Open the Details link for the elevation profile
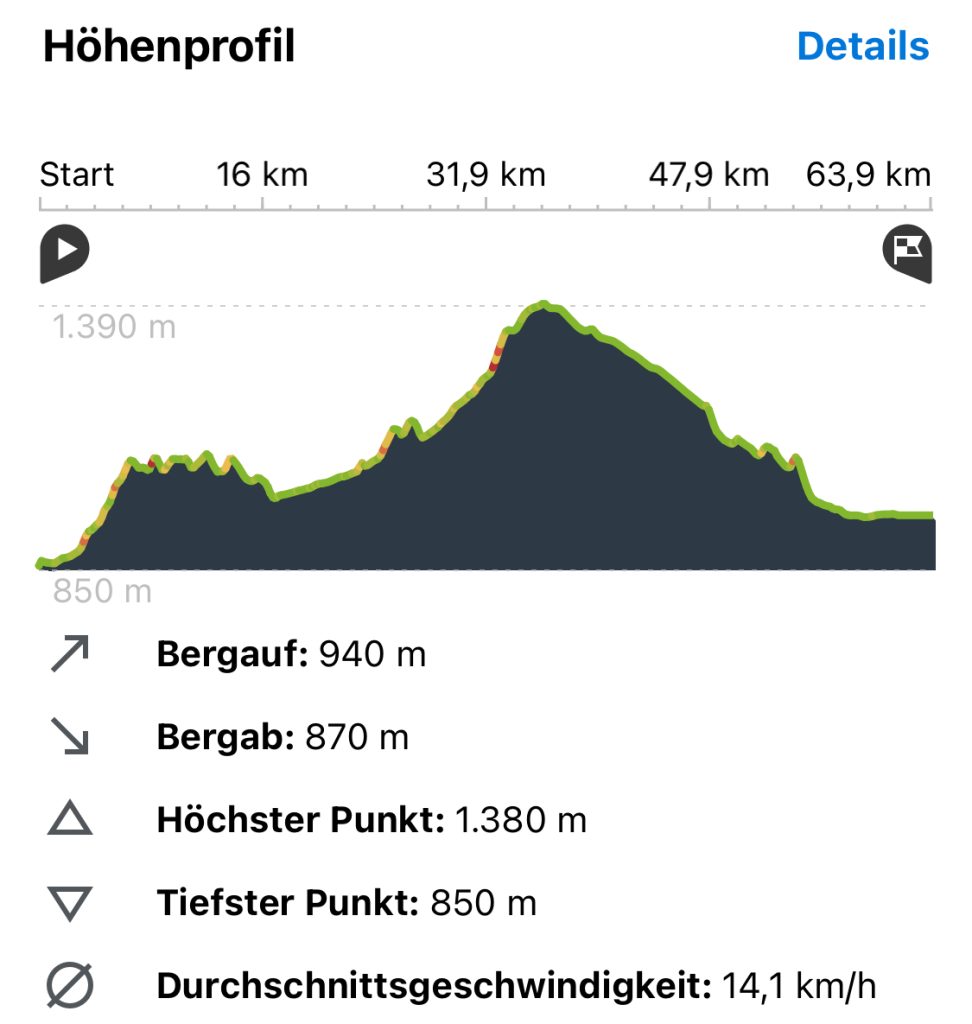 click(862, 47)
